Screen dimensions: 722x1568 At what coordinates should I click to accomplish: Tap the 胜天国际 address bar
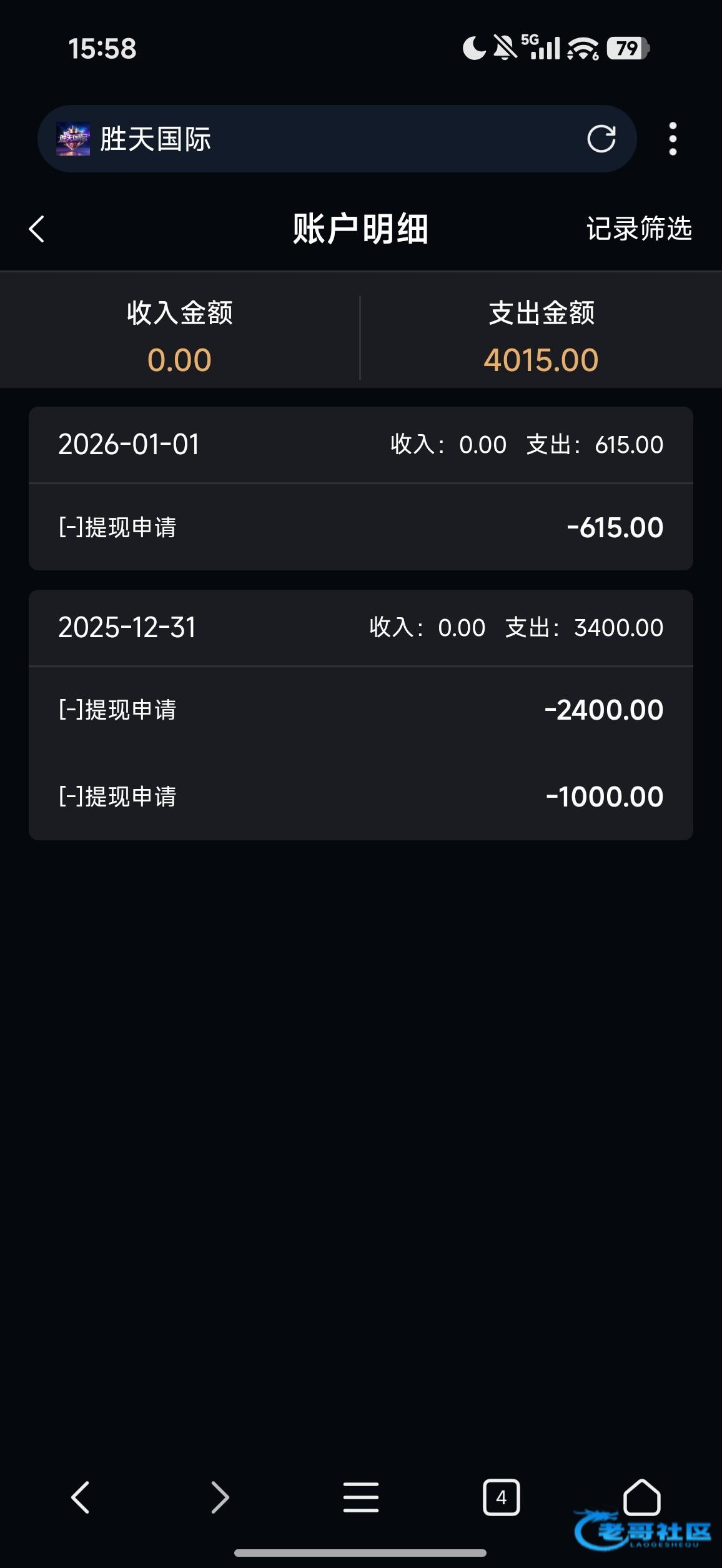pos(312,139)
